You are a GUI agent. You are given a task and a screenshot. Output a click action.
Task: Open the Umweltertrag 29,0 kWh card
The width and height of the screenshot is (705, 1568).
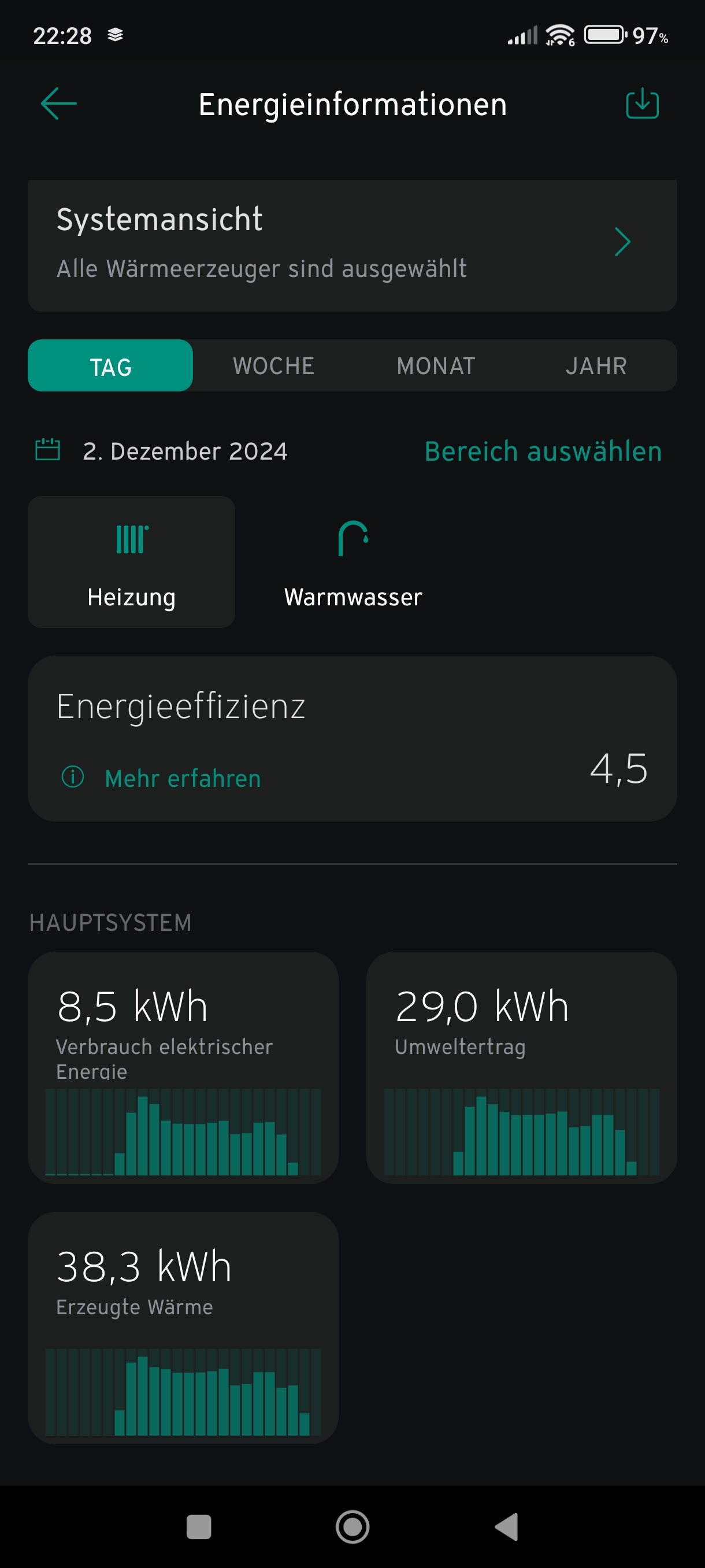(521, 1068)
